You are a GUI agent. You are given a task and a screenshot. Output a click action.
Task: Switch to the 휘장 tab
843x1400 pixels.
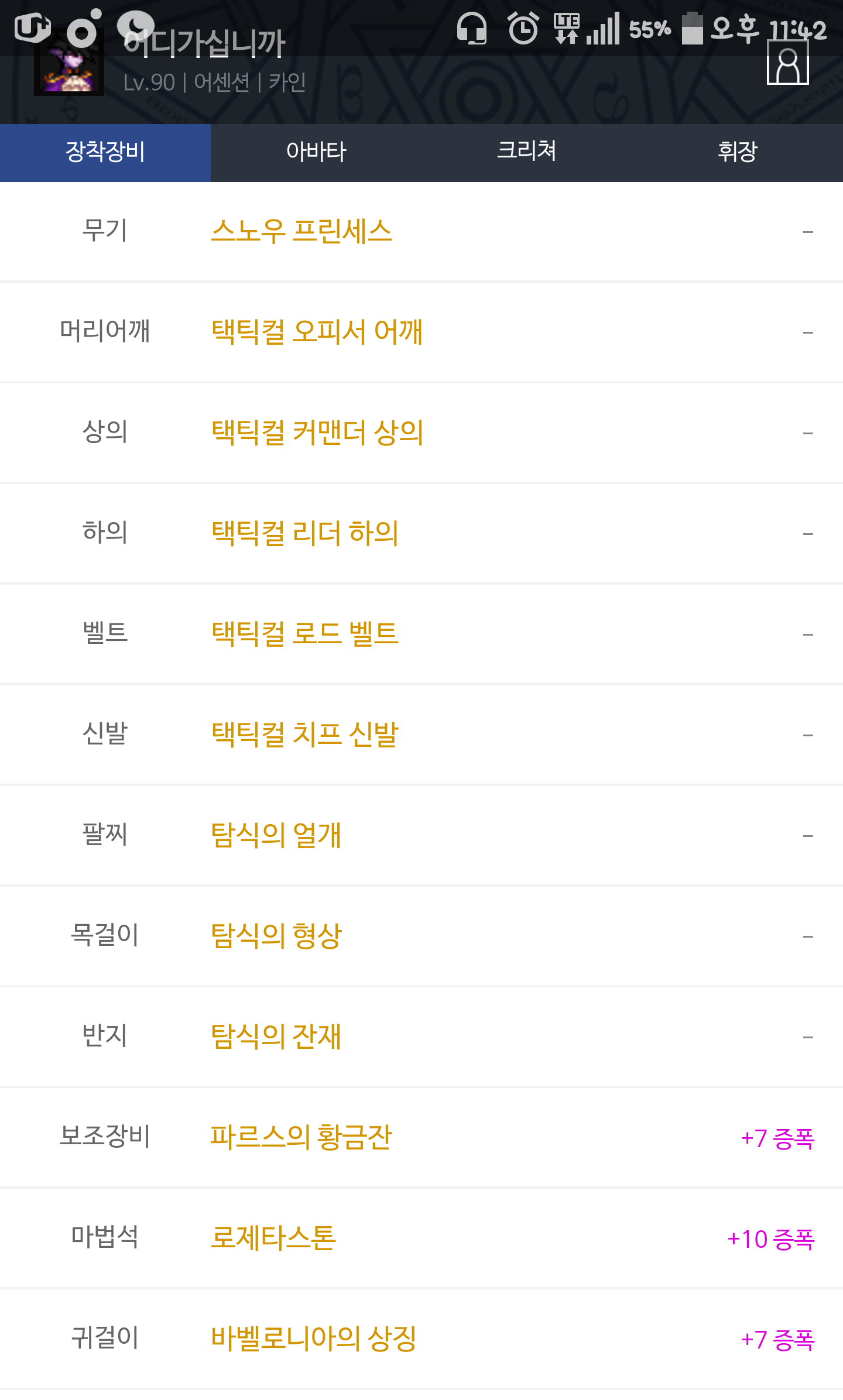738,153
